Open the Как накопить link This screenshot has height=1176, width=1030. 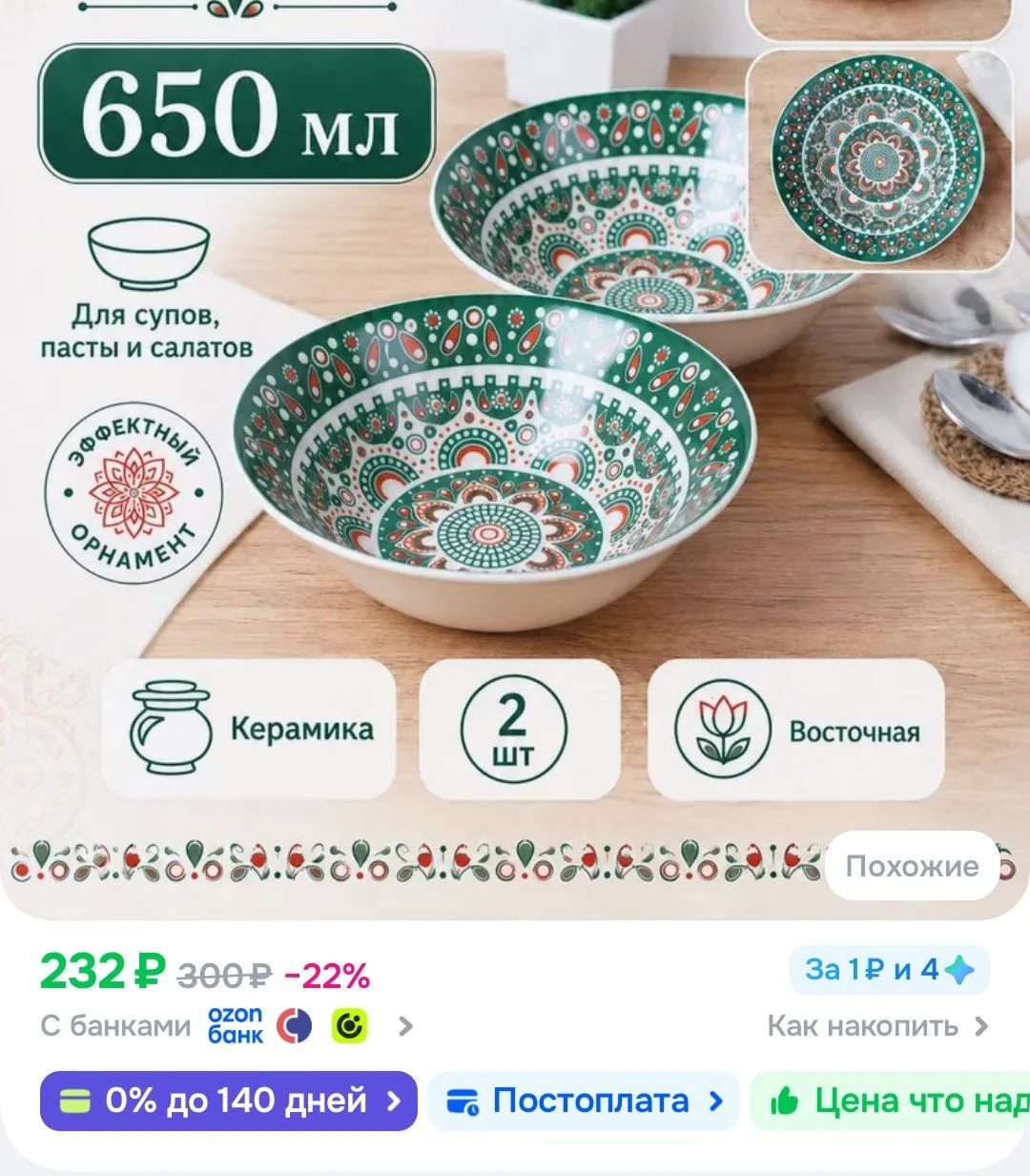pyautogui.click(x=877, y=1026)
